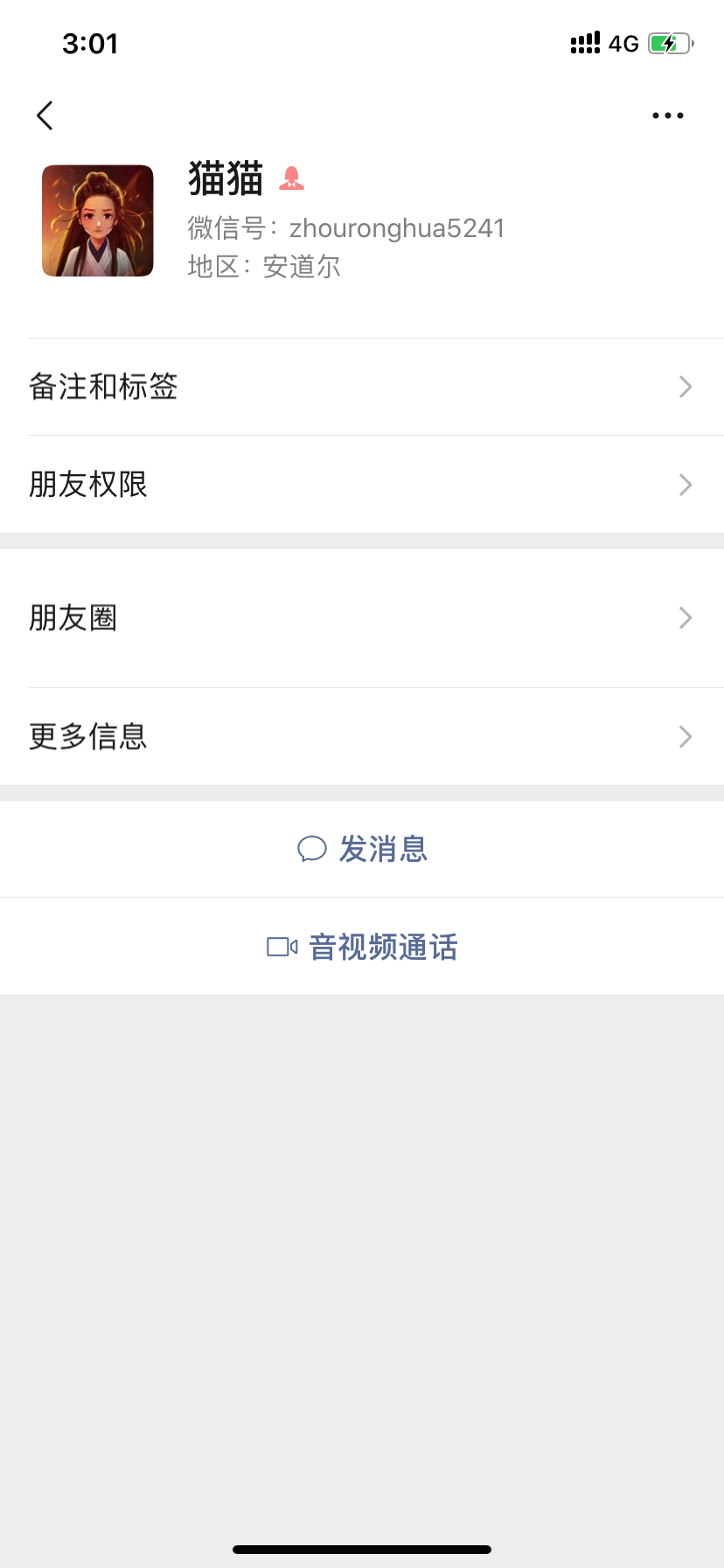The image size is (724, 1568).
Task: Tap the cellular signal bars indicator
Action: click(584, 42)
